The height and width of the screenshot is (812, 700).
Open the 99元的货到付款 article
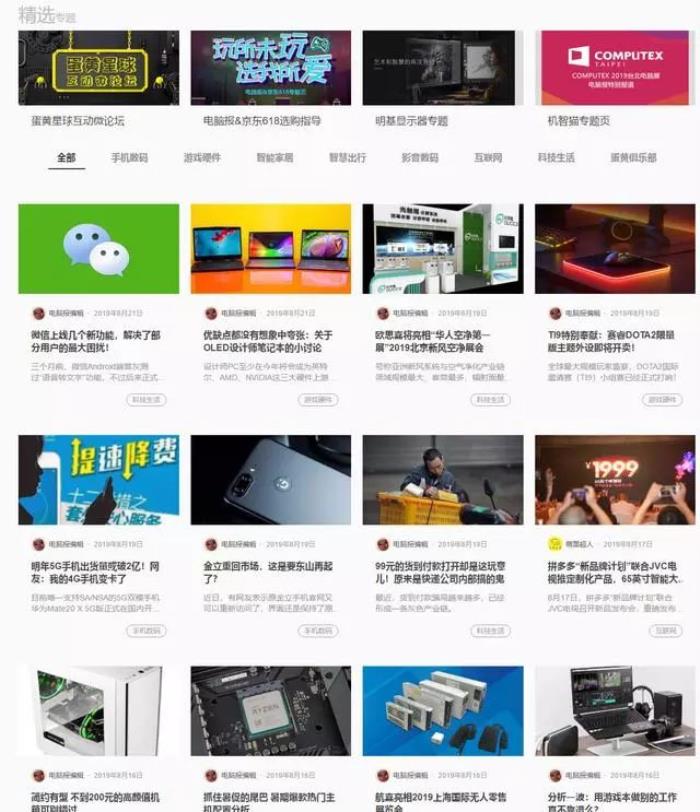tap(440, 572)
